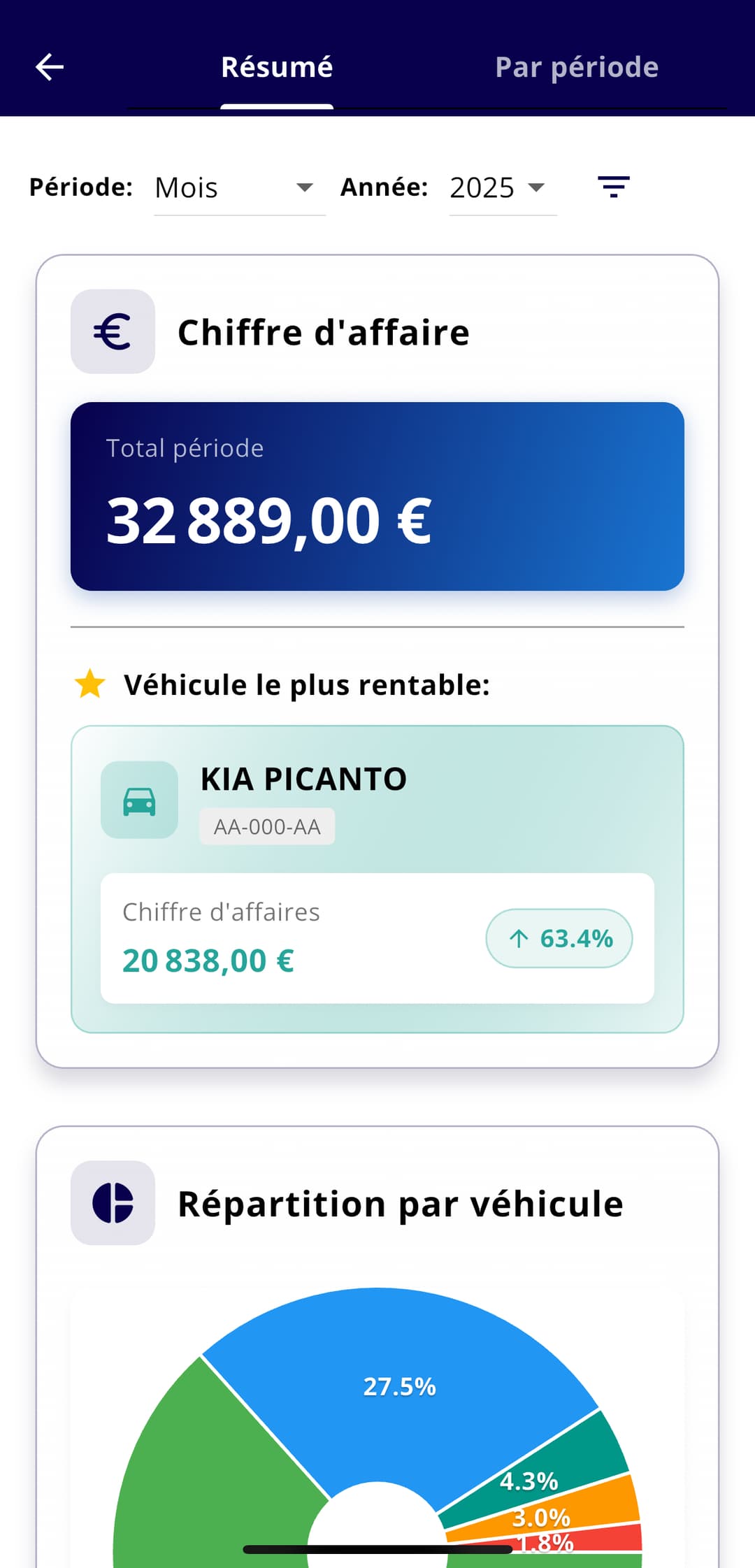The image size is (755, 1568).
Task: Tap the AA-000-AA license plate label
Action: click(266, 826)
